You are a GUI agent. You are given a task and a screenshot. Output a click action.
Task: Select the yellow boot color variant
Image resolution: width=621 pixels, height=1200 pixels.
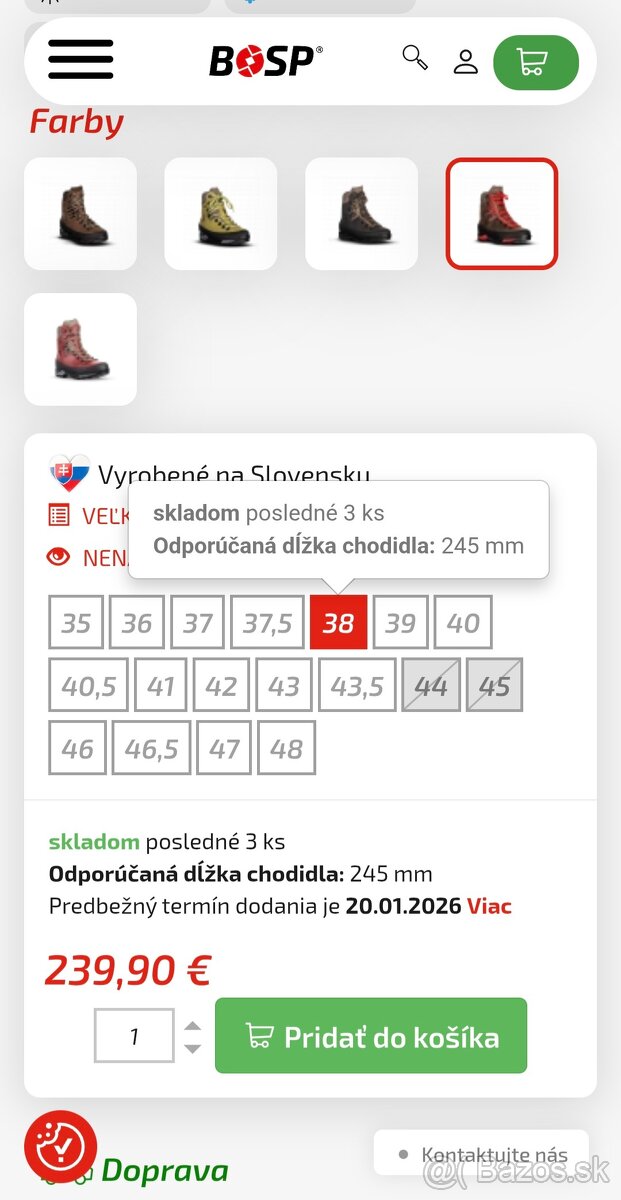click(221, 213)
